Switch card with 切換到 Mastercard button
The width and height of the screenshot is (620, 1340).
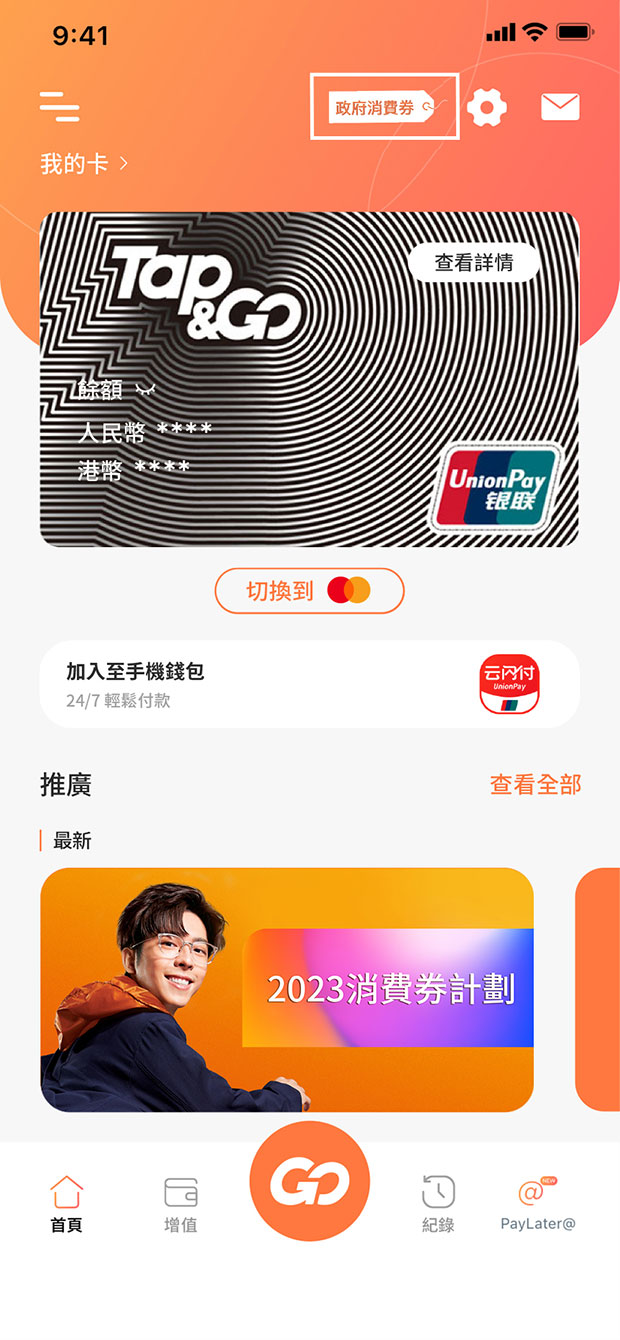(x=309, y=590)
